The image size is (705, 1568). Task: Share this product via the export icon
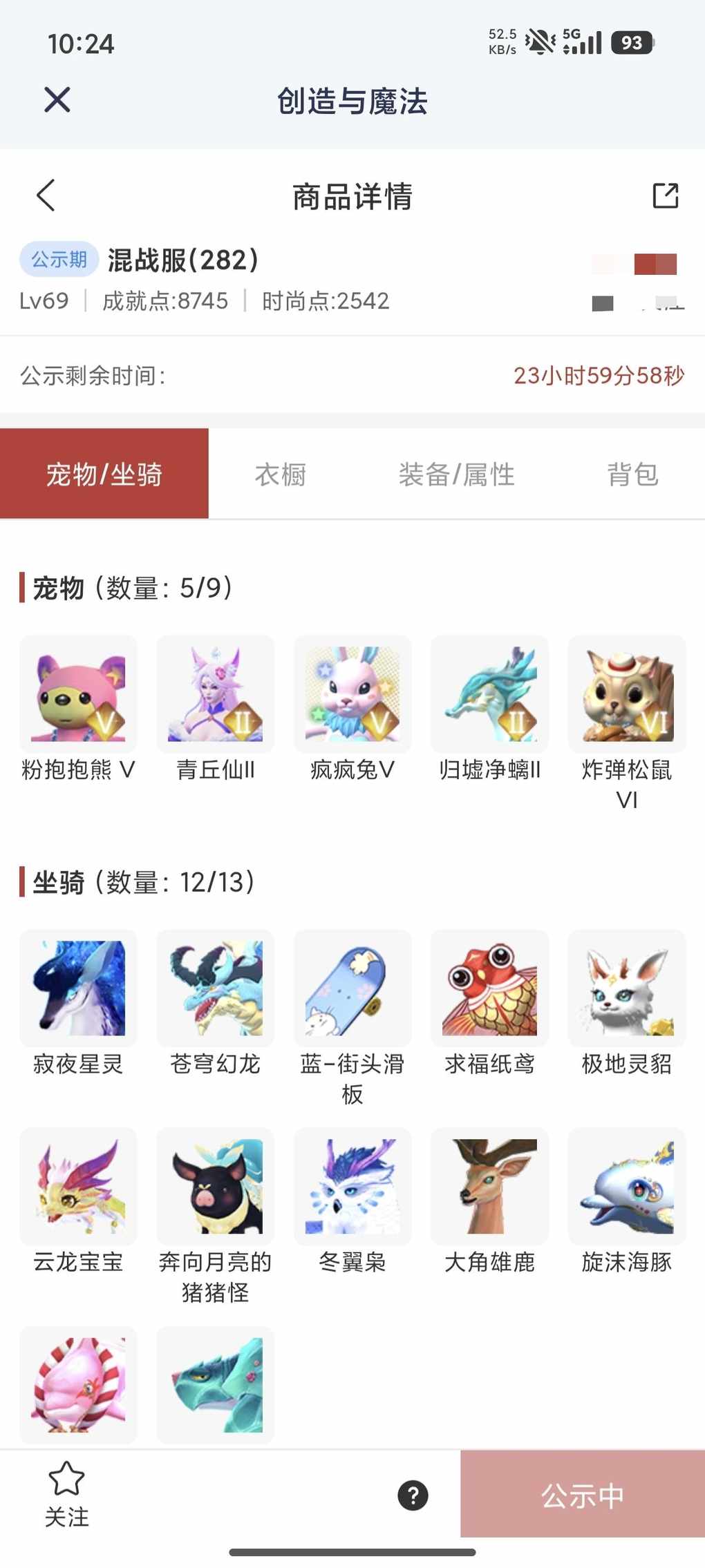click(665, 195)
